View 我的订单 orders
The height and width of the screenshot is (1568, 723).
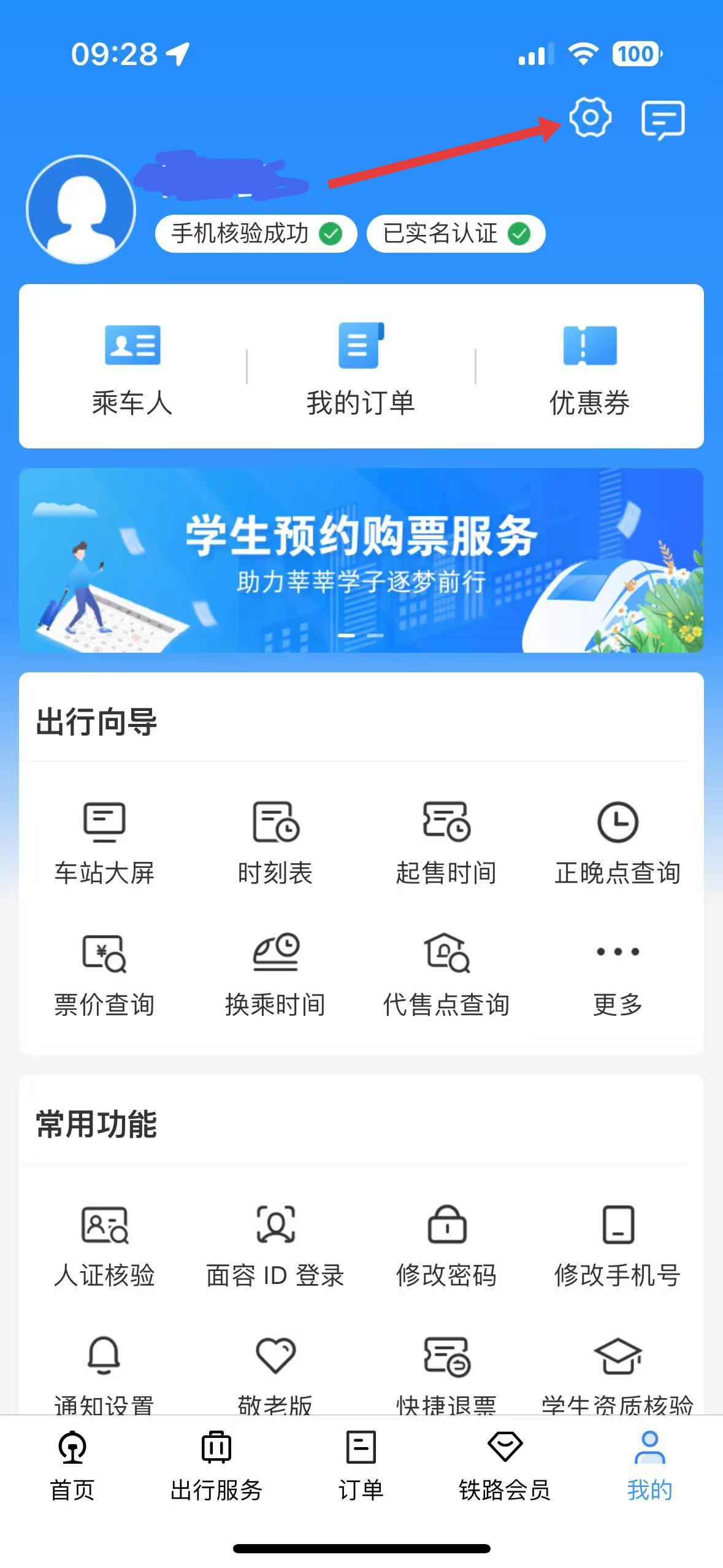[x=361, y=368]
